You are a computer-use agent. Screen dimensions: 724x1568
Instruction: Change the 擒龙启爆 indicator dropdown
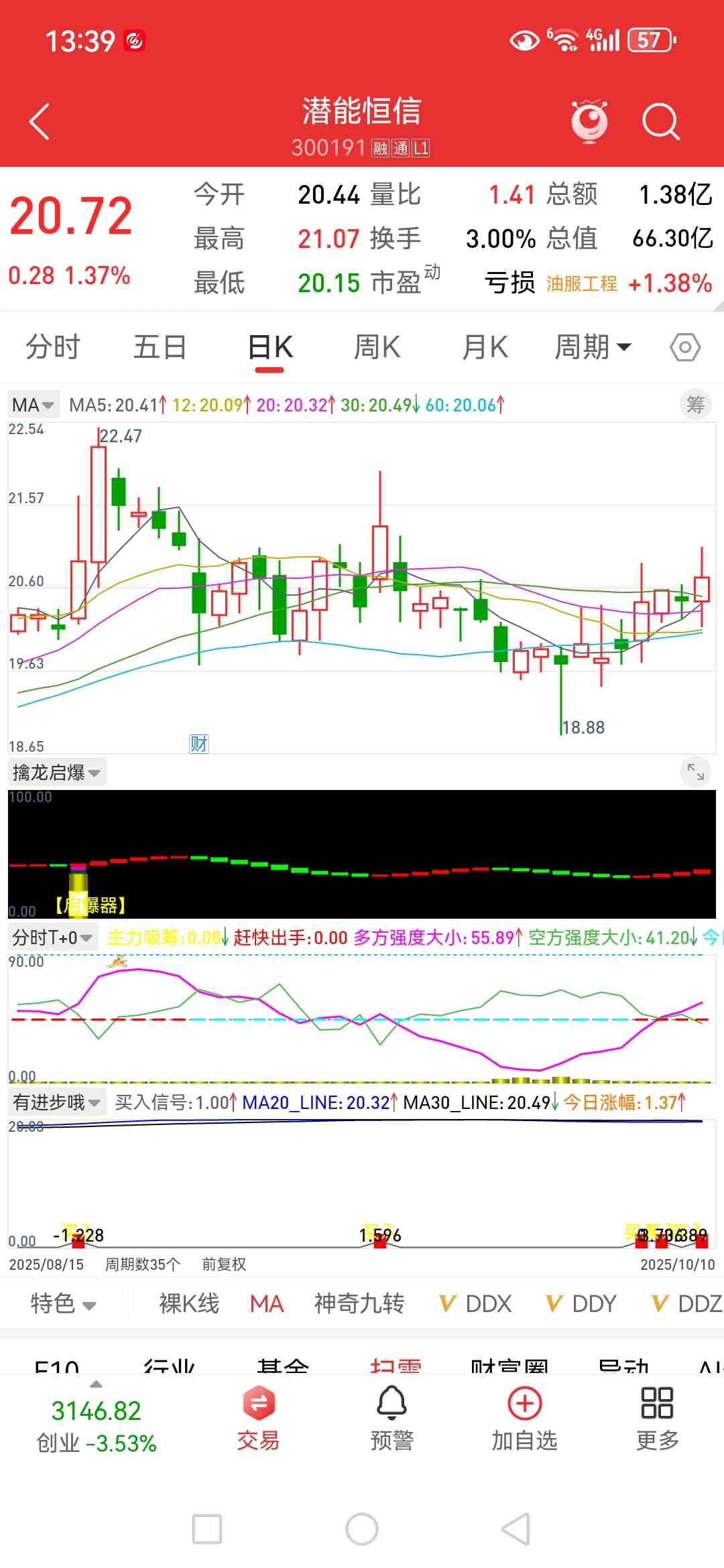[56, 773]
